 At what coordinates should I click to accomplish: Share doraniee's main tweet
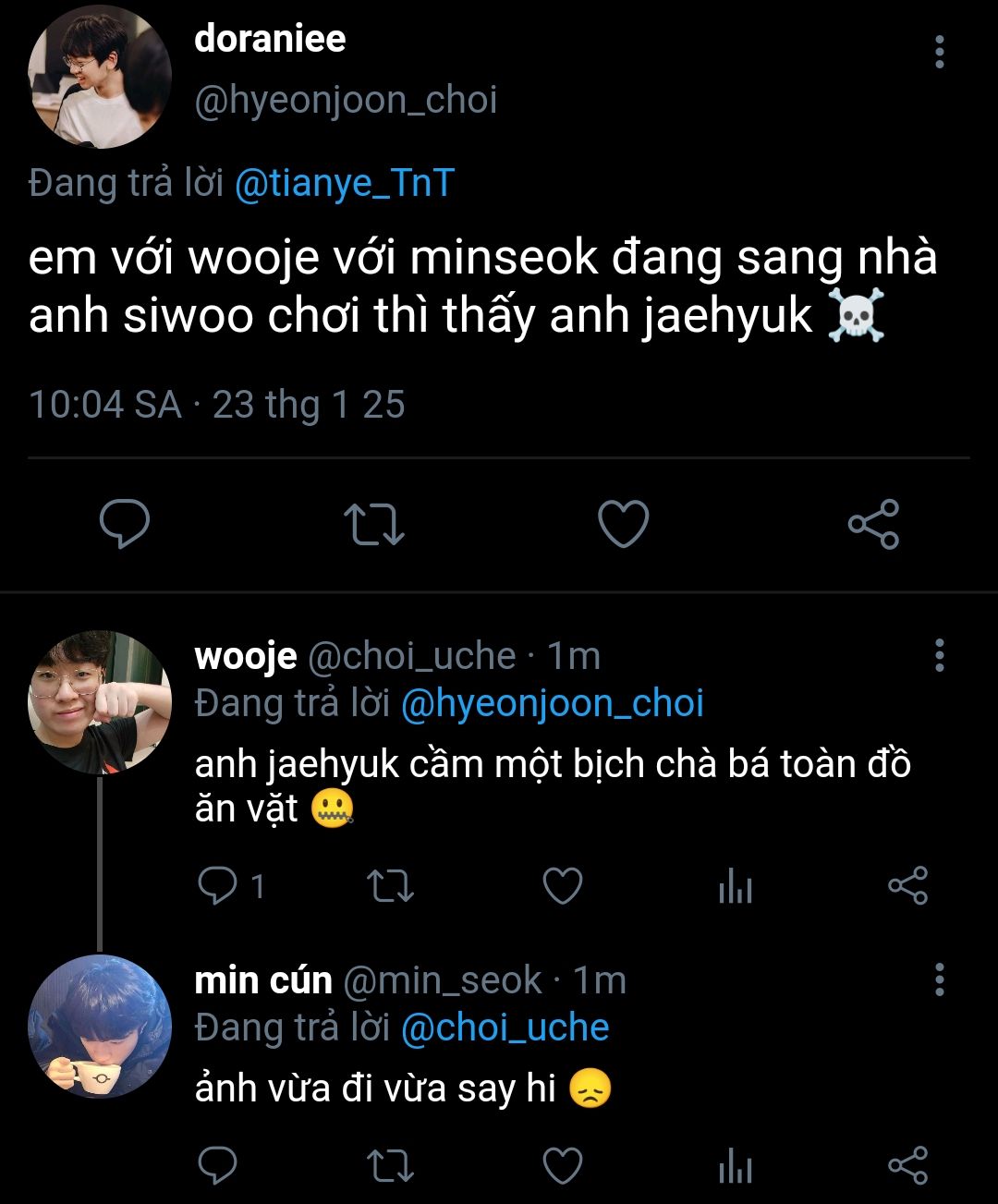point(873,524)
